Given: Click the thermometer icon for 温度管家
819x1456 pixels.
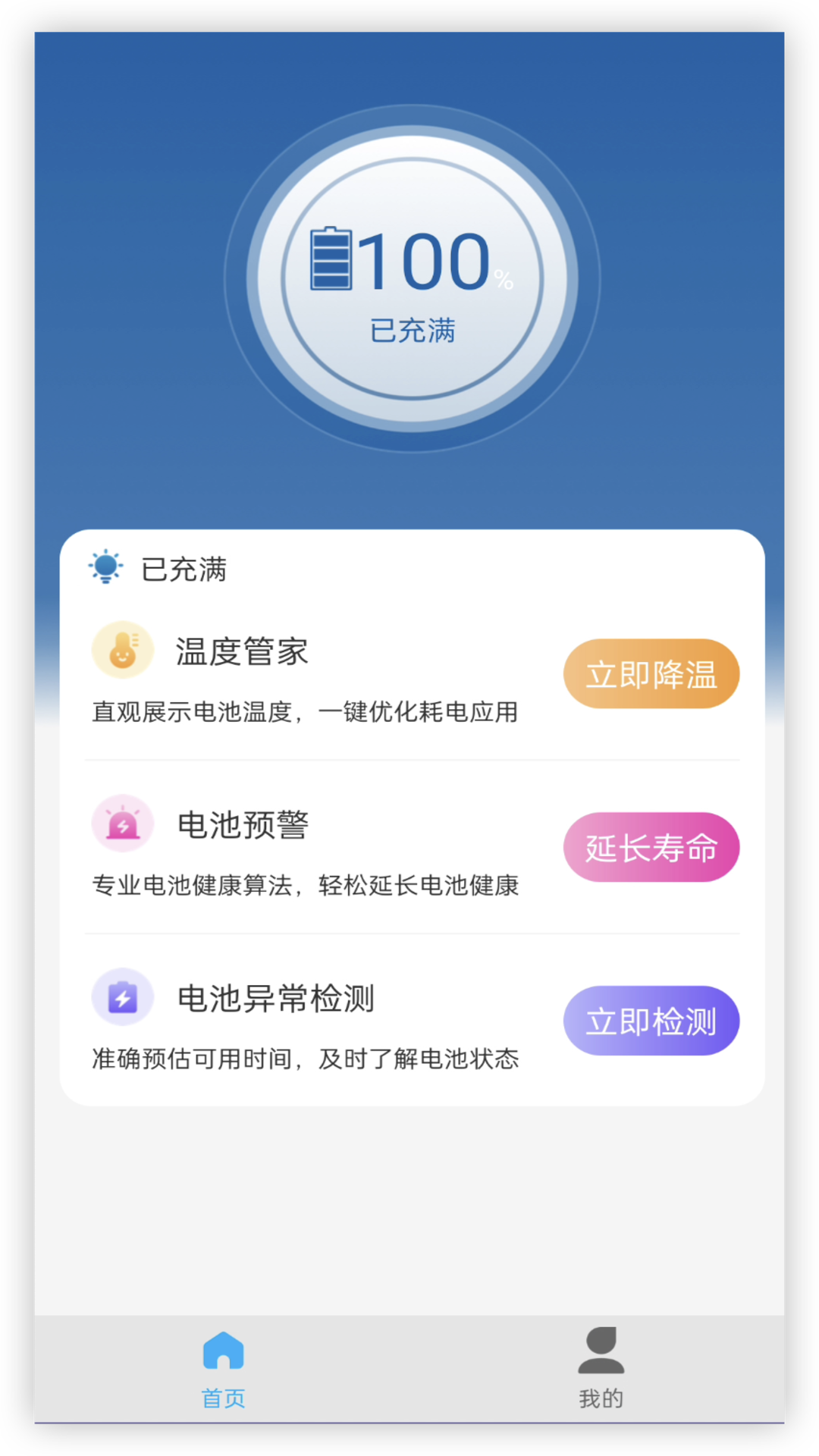Looking at the screenshot, I should [123, 649].
